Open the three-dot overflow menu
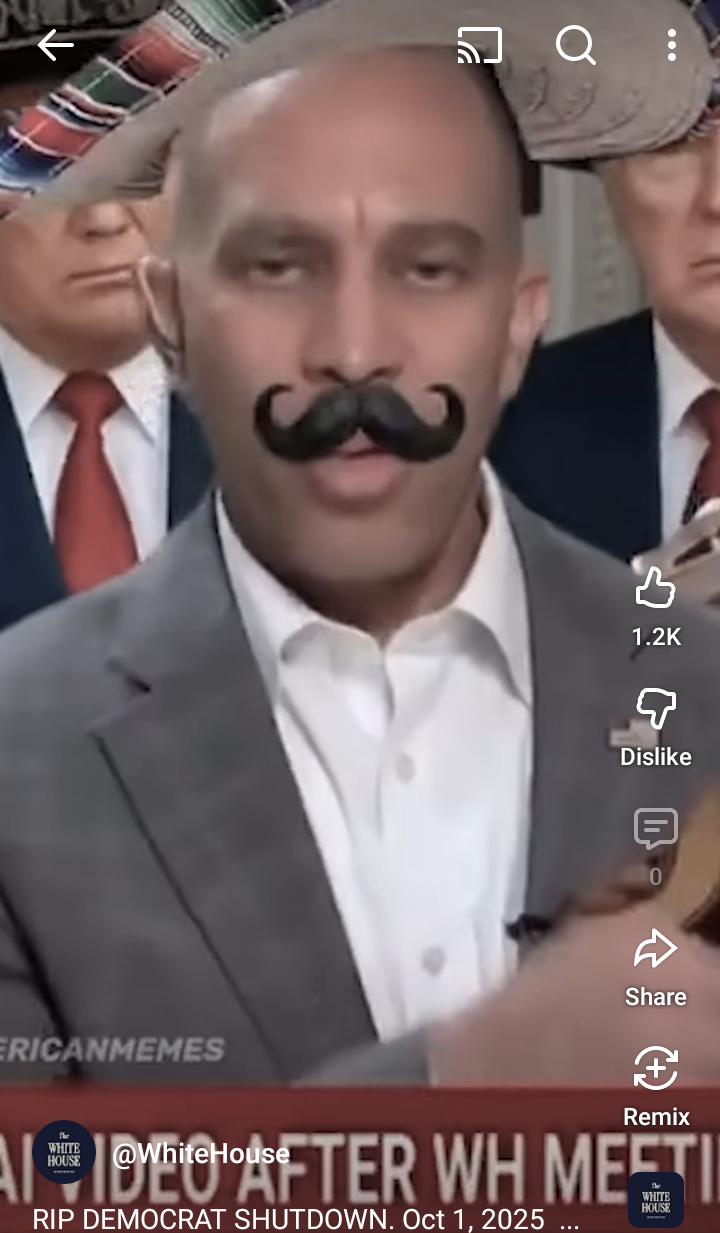Screen dimensions: 720x1233 click(x=671, y=45)
